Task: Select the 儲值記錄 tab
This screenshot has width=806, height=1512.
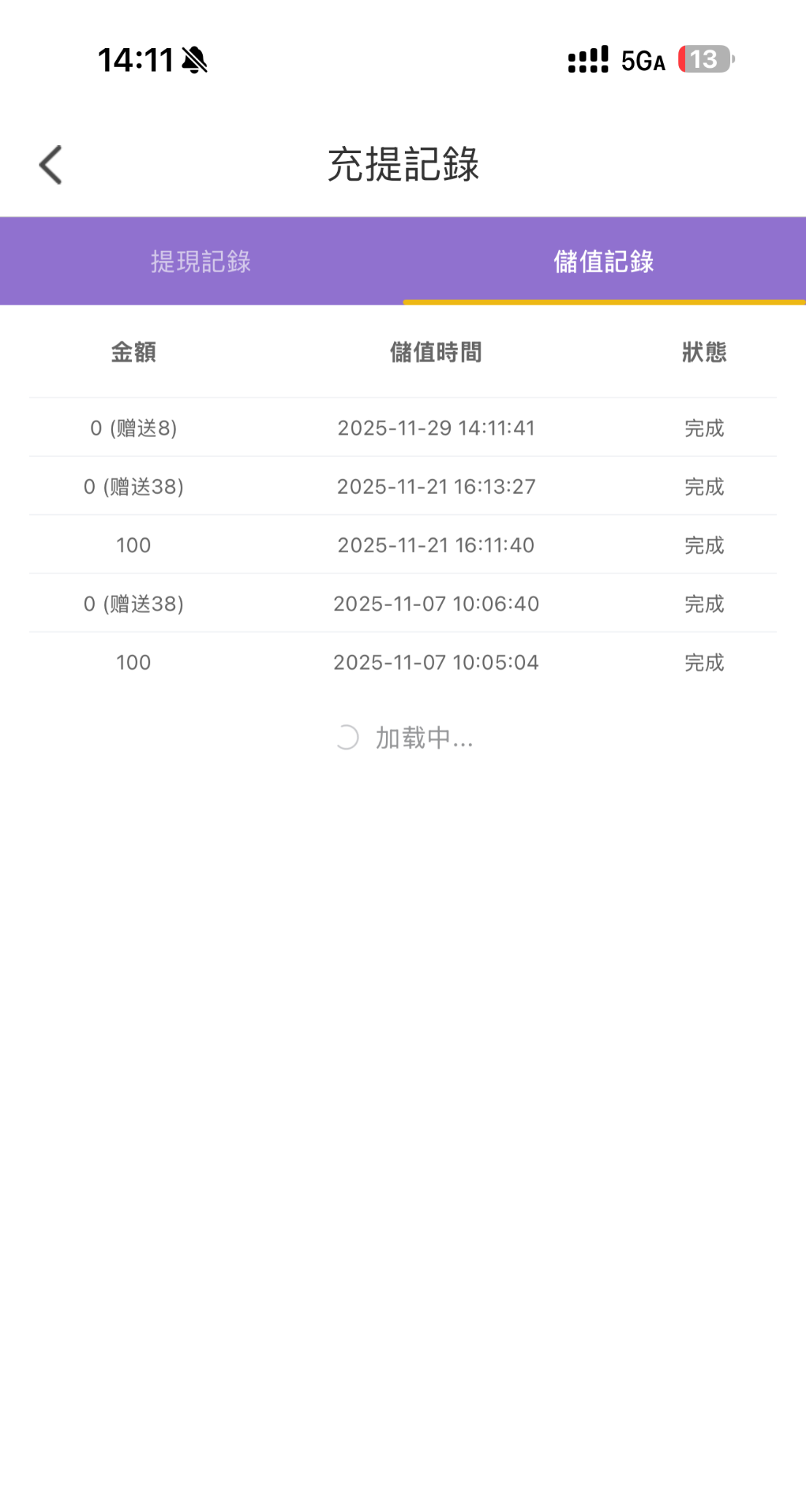Action: (x=604, y=261)
